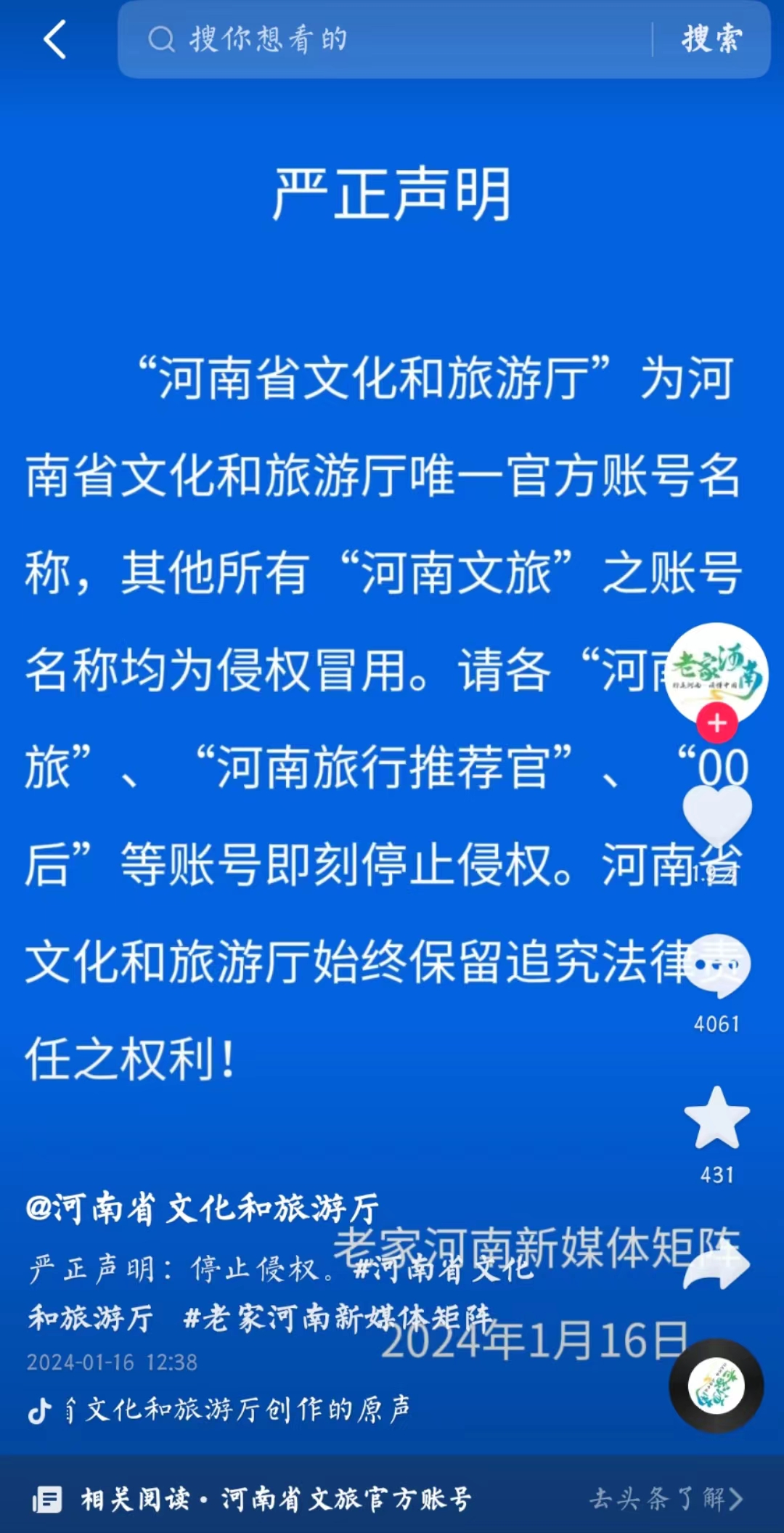The height and width of the screenshot is (1533, 784).
Task: Favorite the video with the star
Action: click(716, 1119)
